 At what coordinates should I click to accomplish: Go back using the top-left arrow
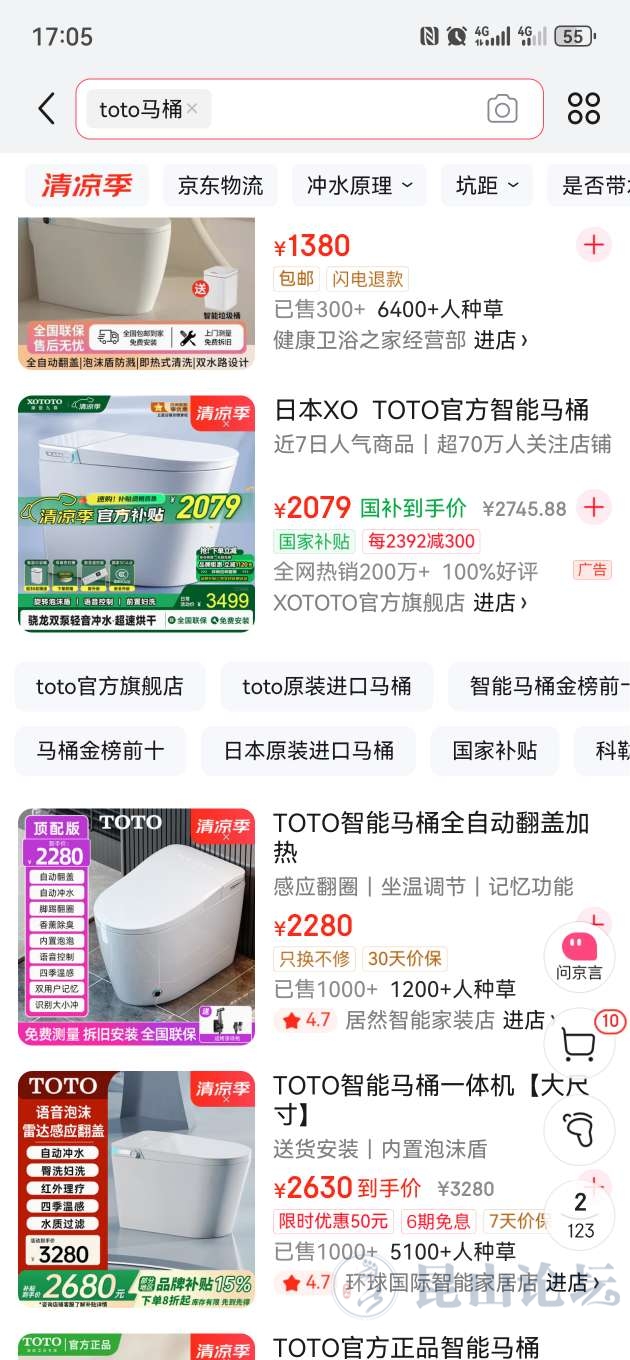tap(46, 109)
